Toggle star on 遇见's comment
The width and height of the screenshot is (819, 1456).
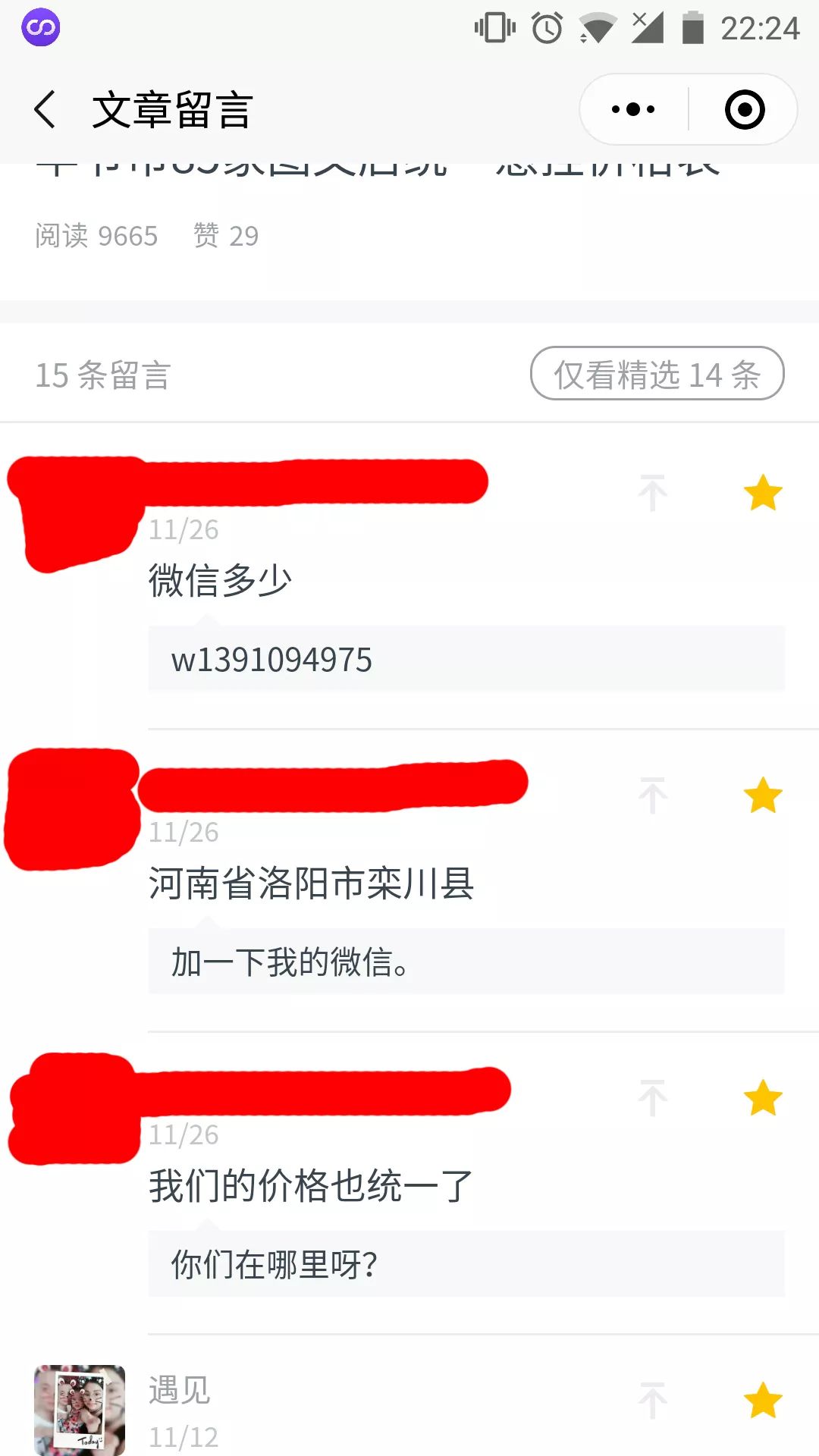(762, 1400)
